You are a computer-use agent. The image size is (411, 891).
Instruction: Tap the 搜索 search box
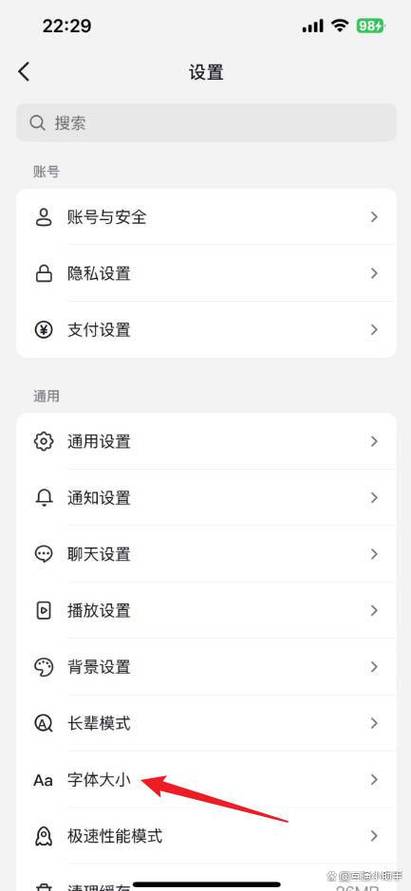point(206,123)
